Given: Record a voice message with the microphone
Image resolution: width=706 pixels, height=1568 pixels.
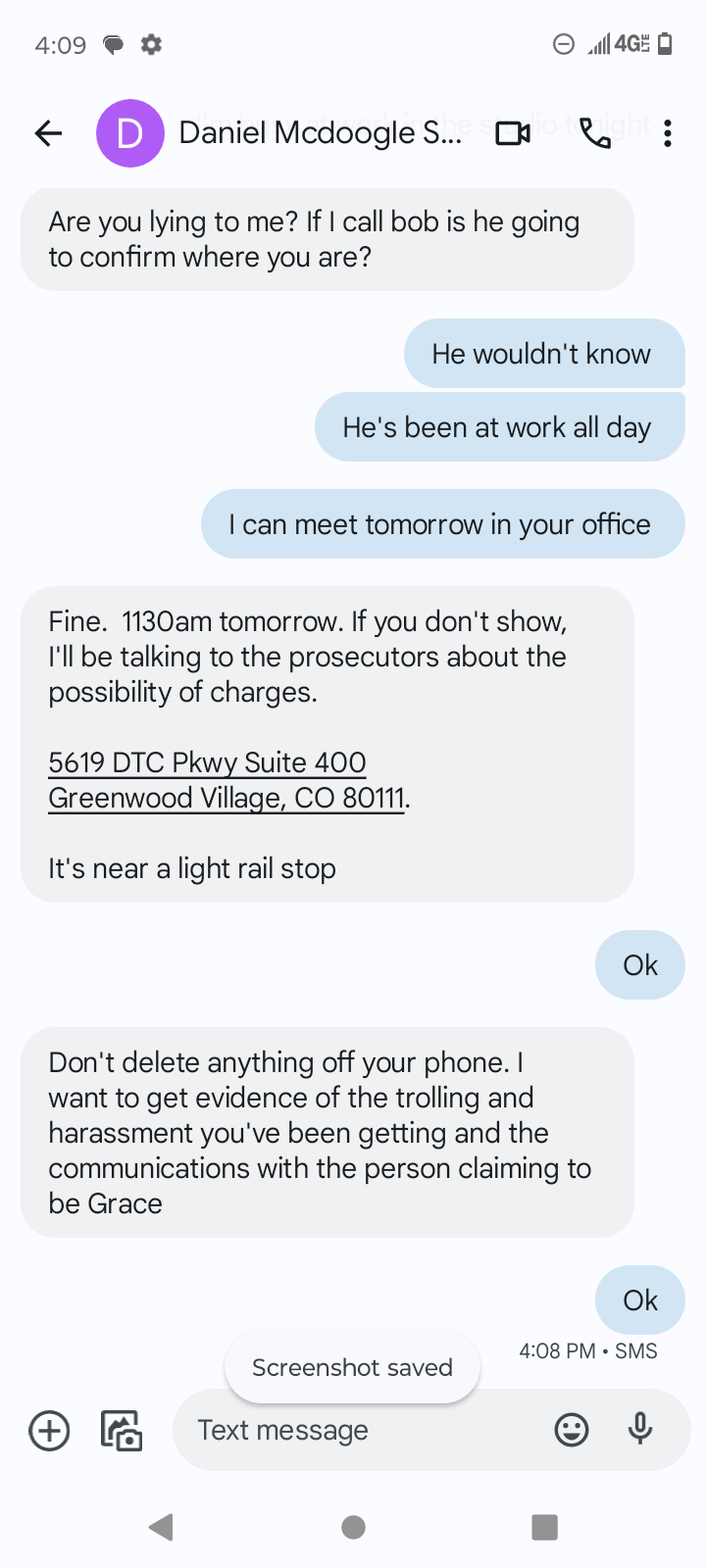Looking at the screenshot, I should pos(640,1431).
